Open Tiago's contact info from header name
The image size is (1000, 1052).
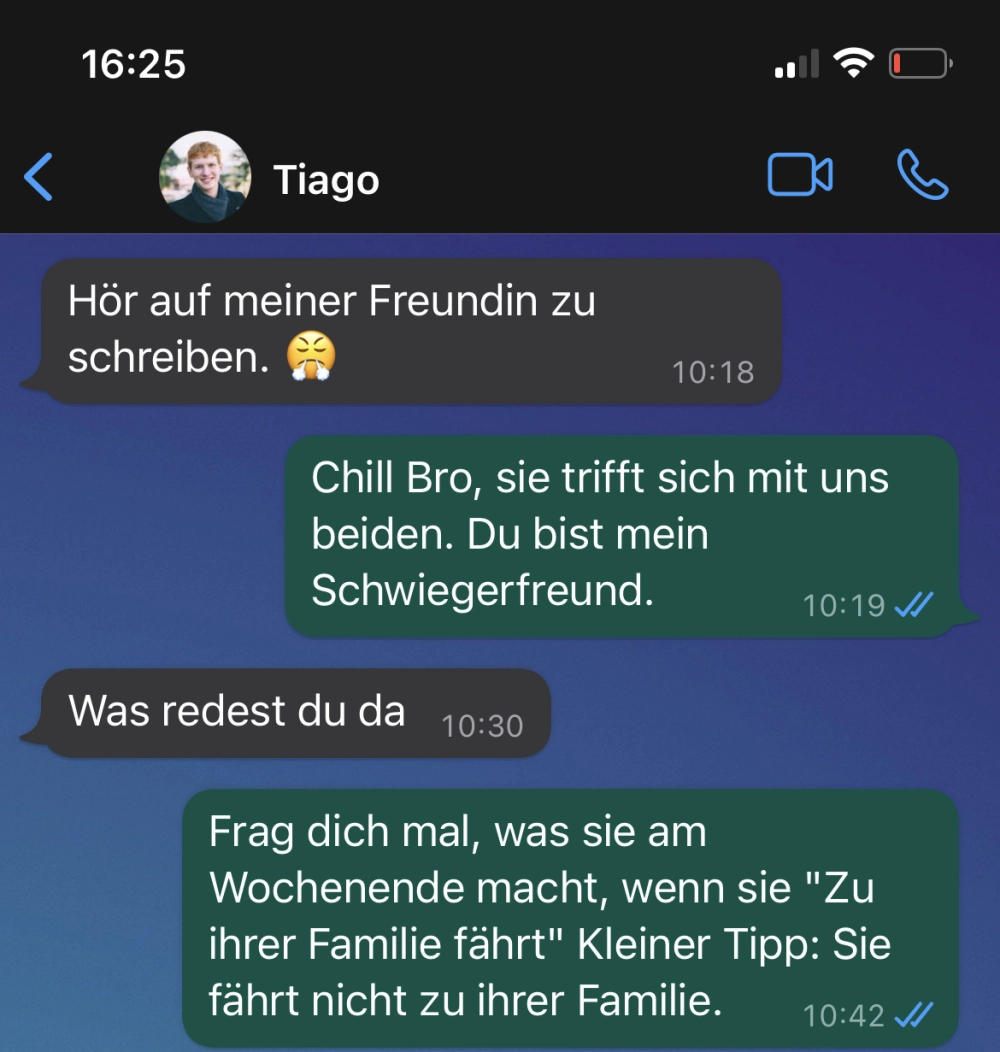click(x=326, y=180)
